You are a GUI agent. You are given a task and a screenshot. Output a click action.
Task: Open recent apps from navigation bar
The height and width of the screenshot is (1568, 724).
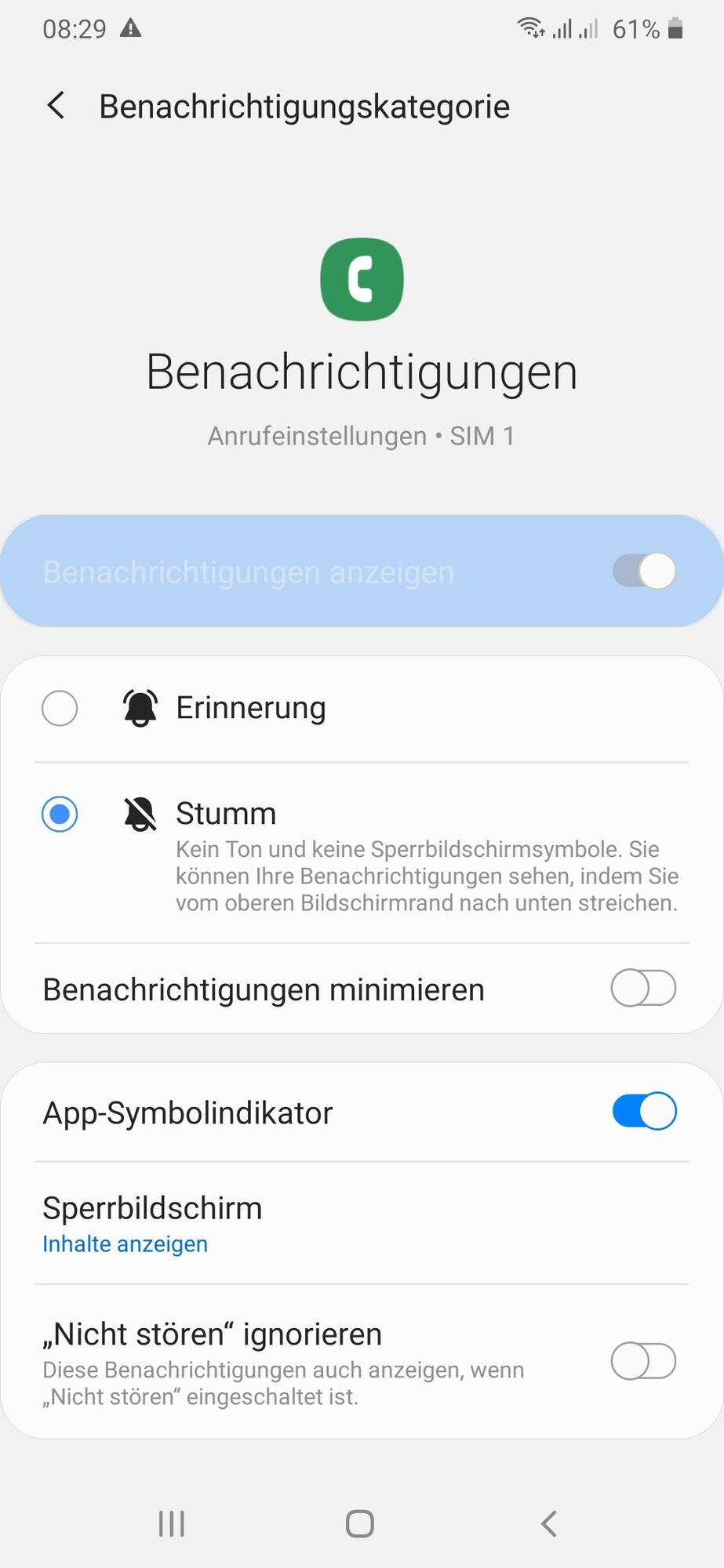tap(172, 1524)
